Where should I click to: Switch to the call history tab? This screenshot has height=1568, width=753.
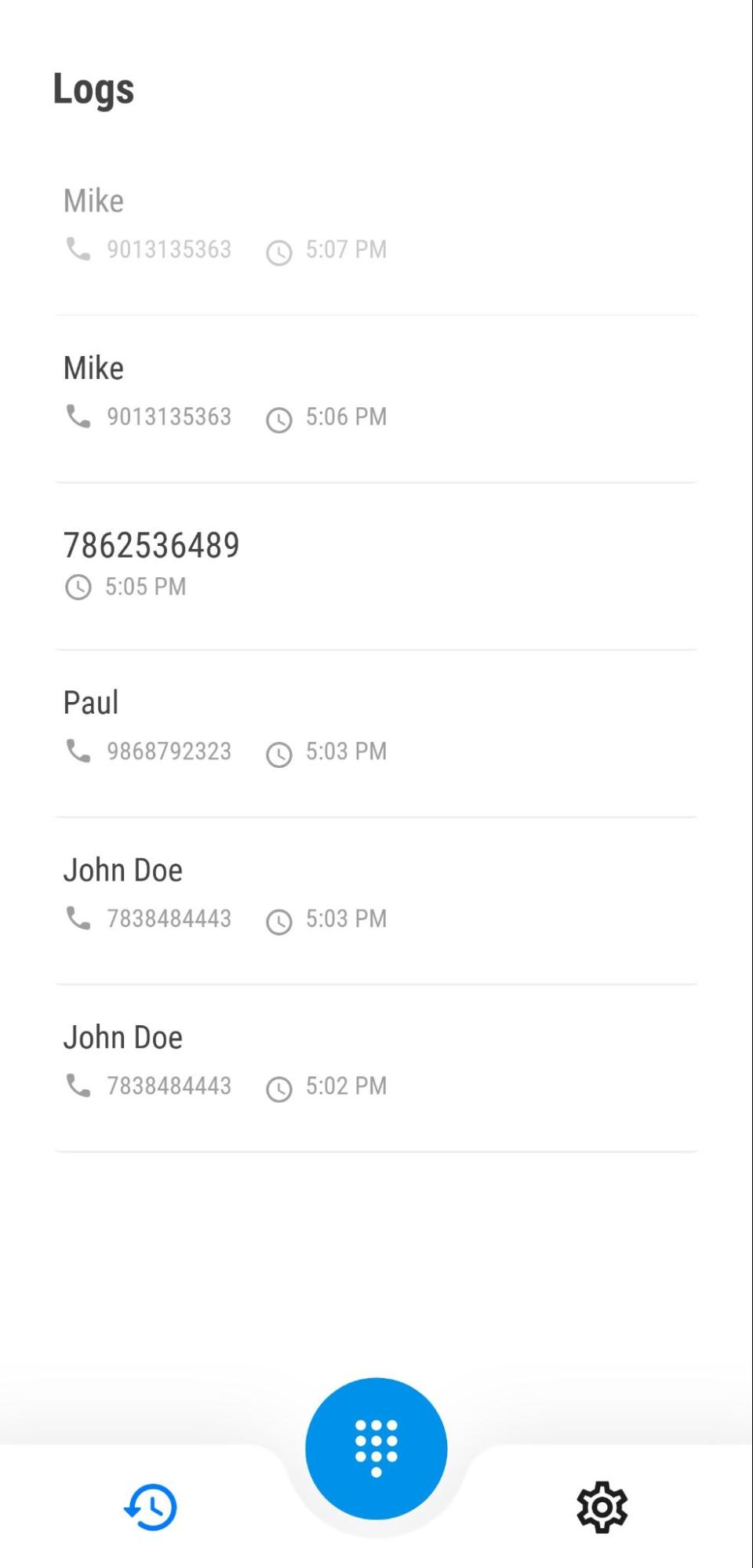pyautogui.click(x=151, y=1507)
